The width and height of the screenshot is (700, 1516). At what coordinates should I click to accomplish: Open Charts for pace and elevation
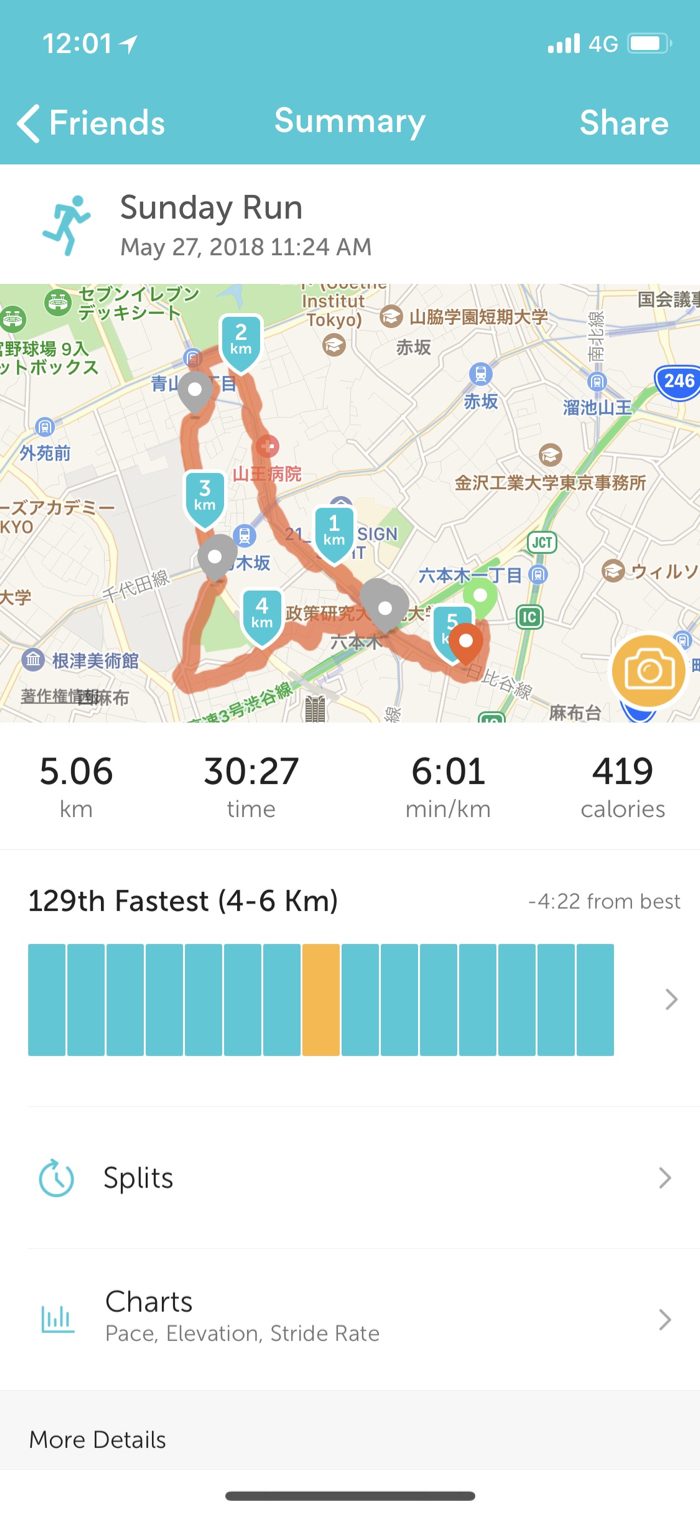point(350,1318)
